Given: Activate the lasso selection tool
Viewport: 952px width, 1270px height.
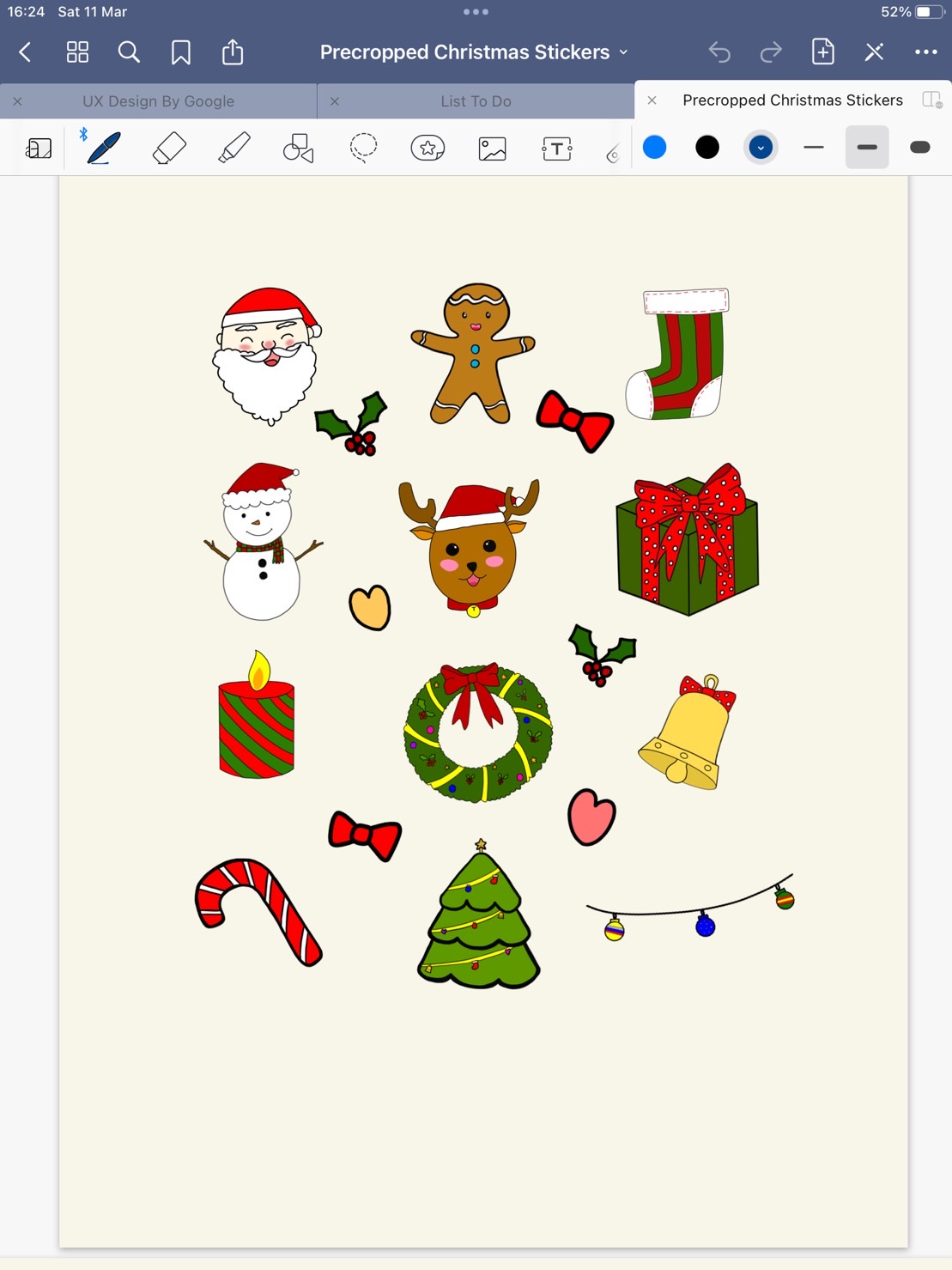Looking at the screenshot, I should coord(363,148).
